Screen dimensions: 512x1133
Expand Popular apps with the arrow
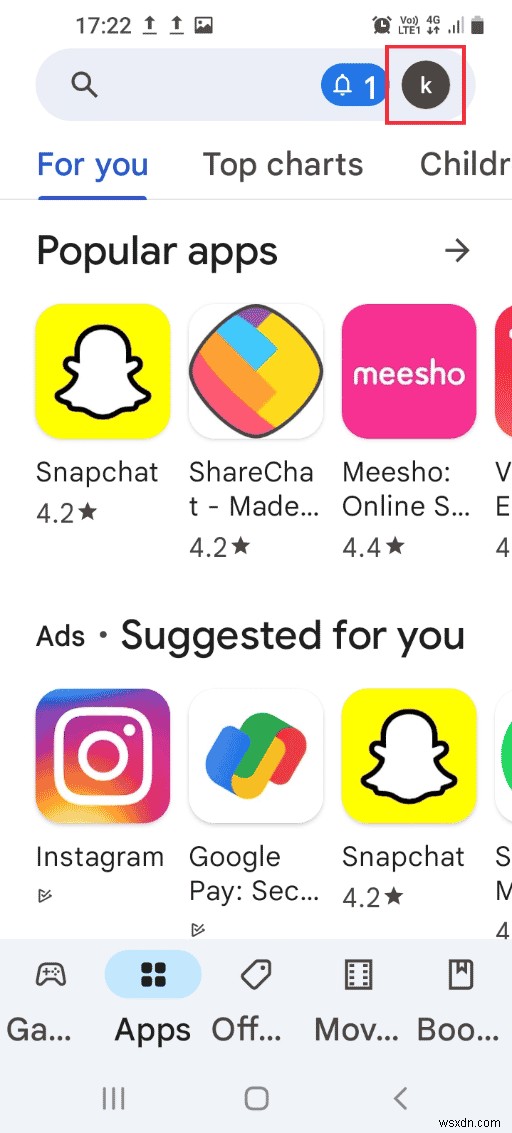pyautogui.click(x=456, y=251)
